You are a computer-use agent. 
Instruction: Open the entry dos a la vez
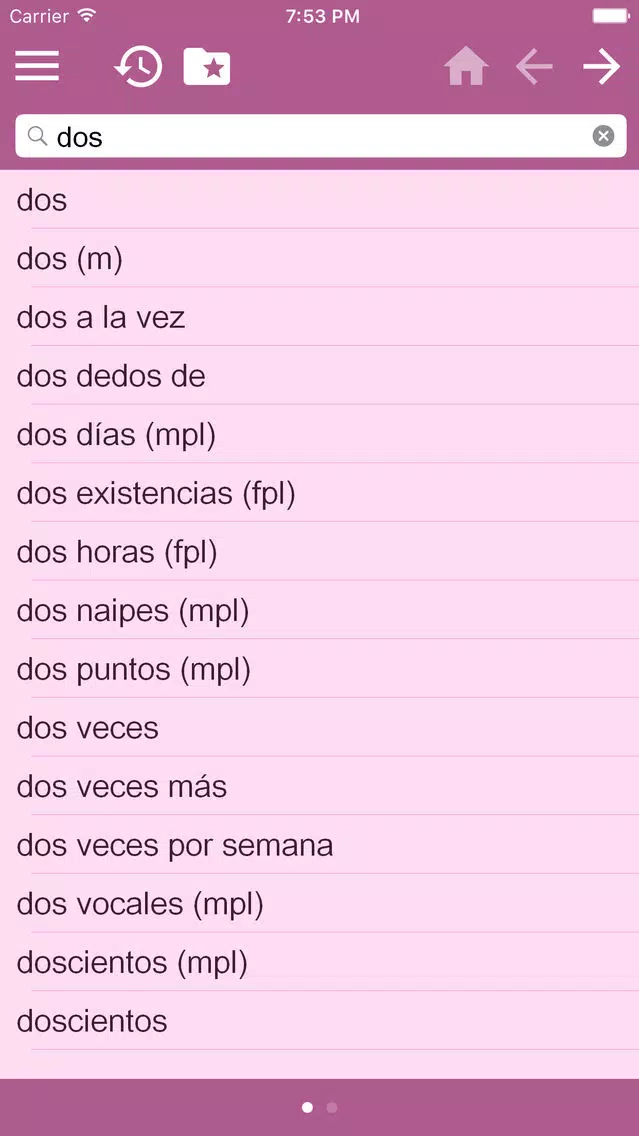click(320, 317)
